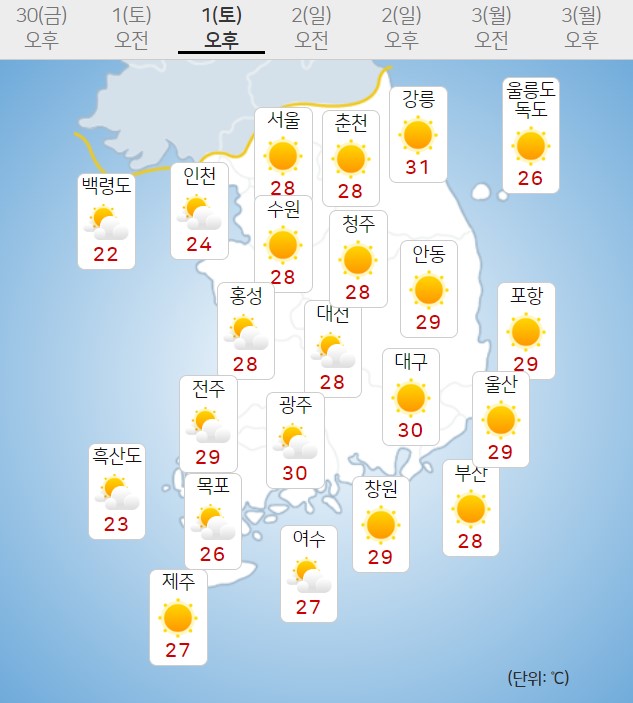Show the 3(월) 오후 forecast tab

coord(582,28)
